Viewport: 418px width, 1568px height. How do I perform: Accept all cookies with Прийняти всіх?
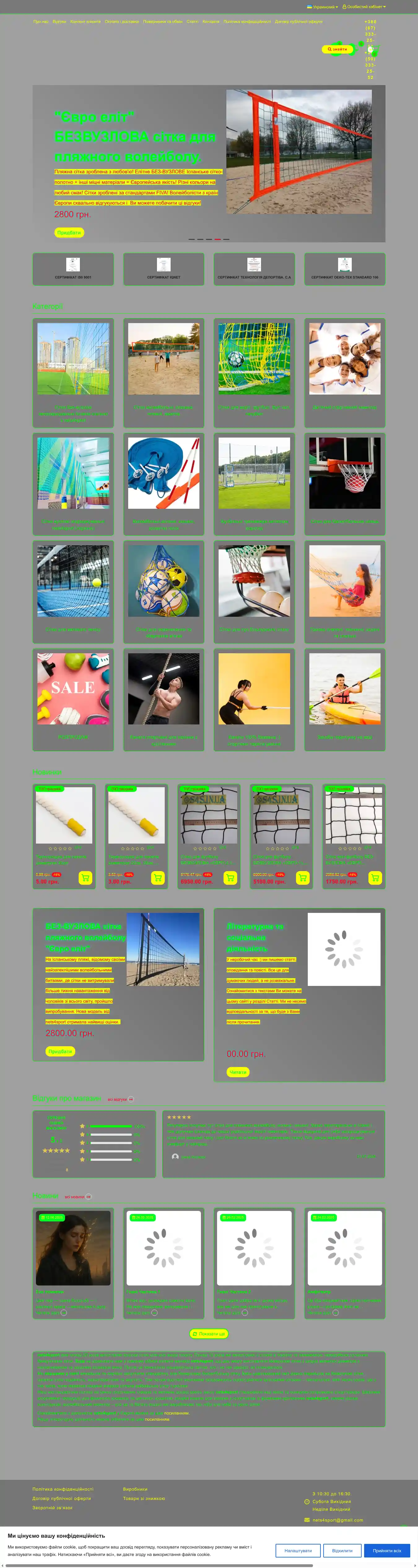tap(387, 1550)
